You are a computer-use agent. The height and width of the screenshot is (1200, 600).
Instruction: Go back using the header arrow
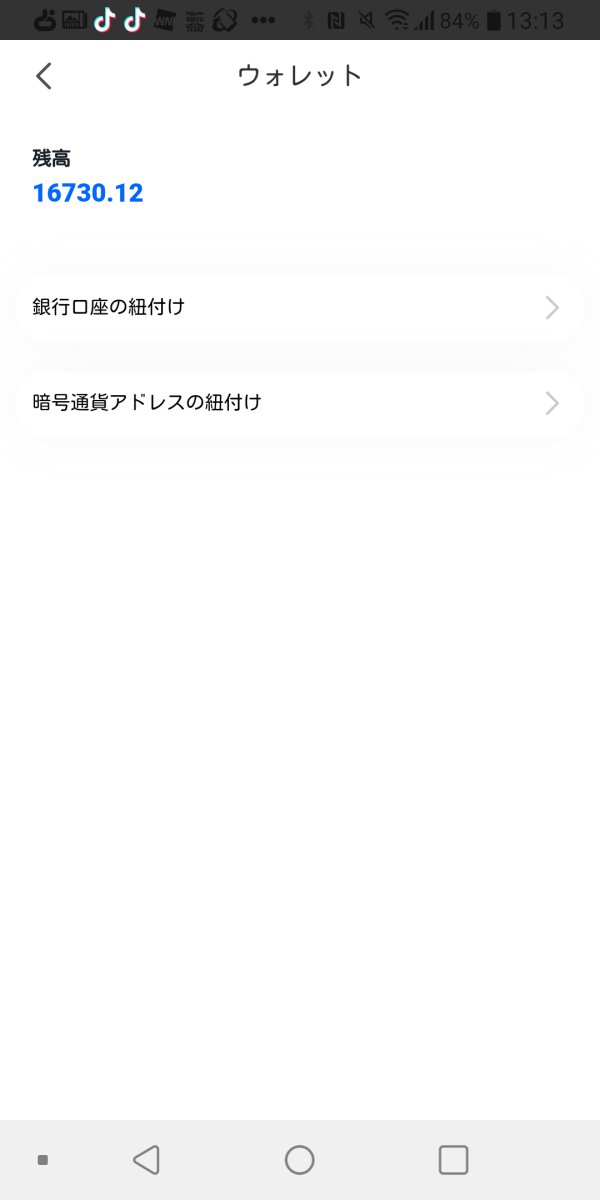(43, 76)
